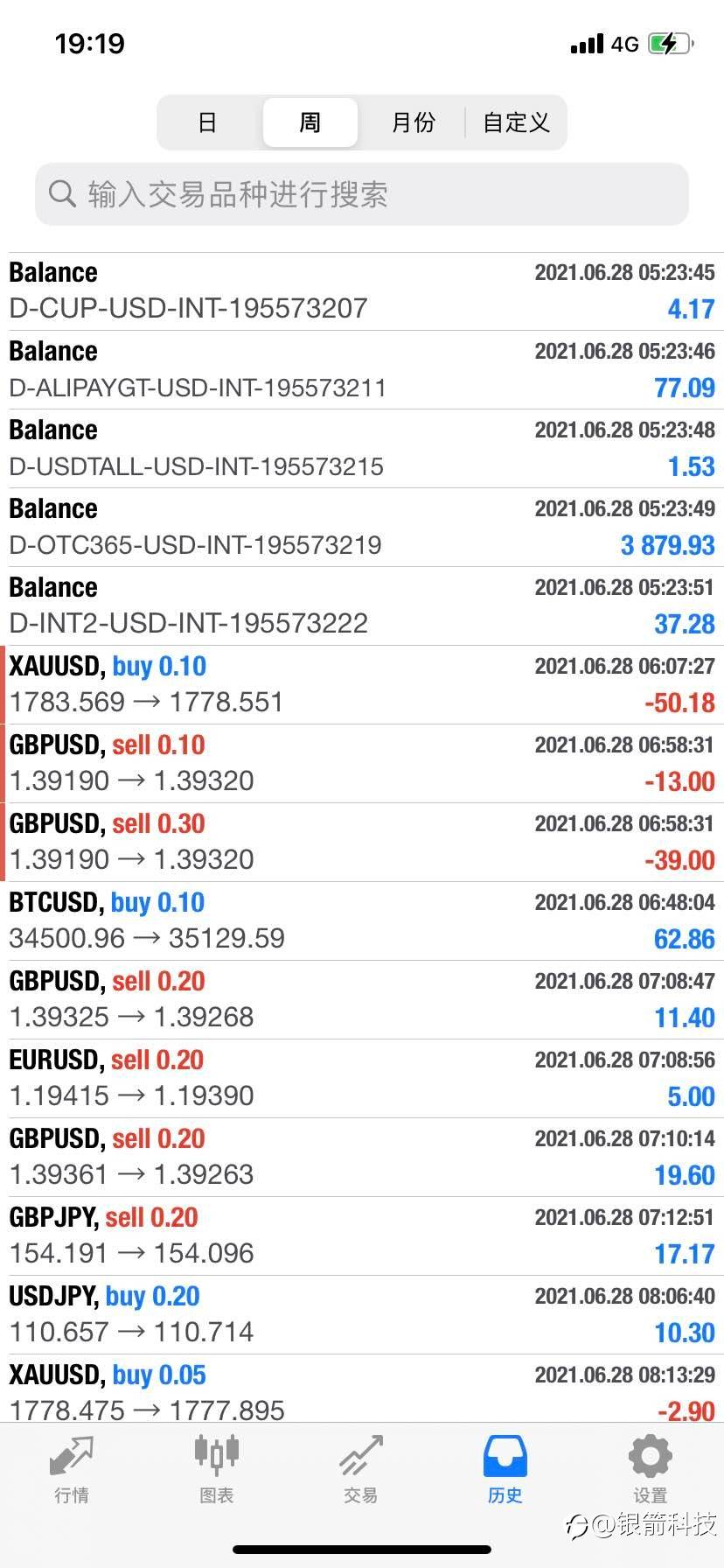
Task: Switch to the 日 period tab
Action: point(207,122)
